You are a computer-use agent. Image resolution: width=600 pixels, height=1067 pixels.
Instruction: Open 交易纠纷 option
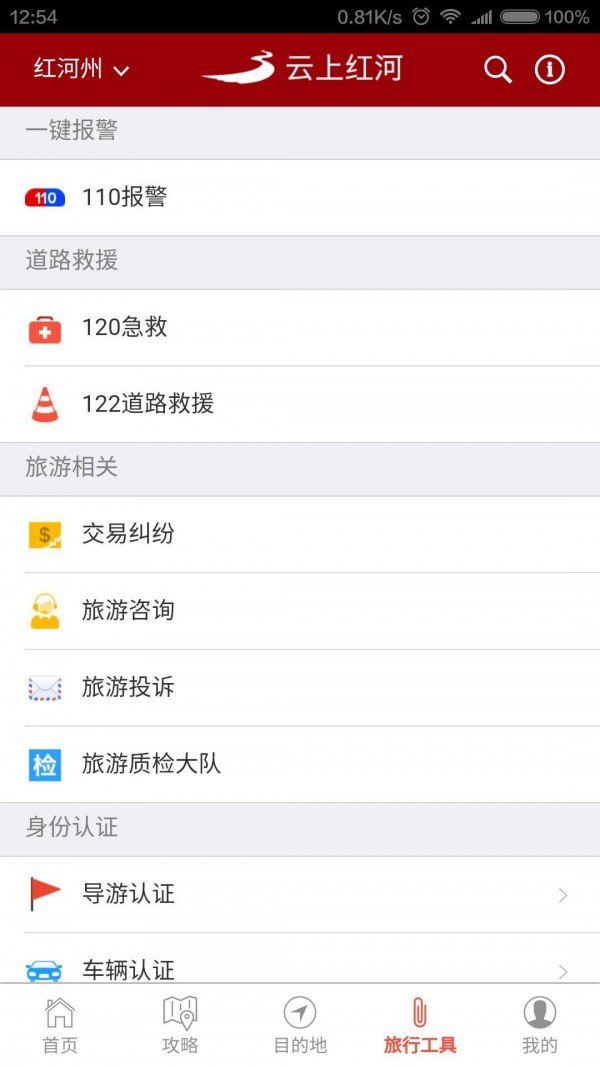click(x=300, y=534)
